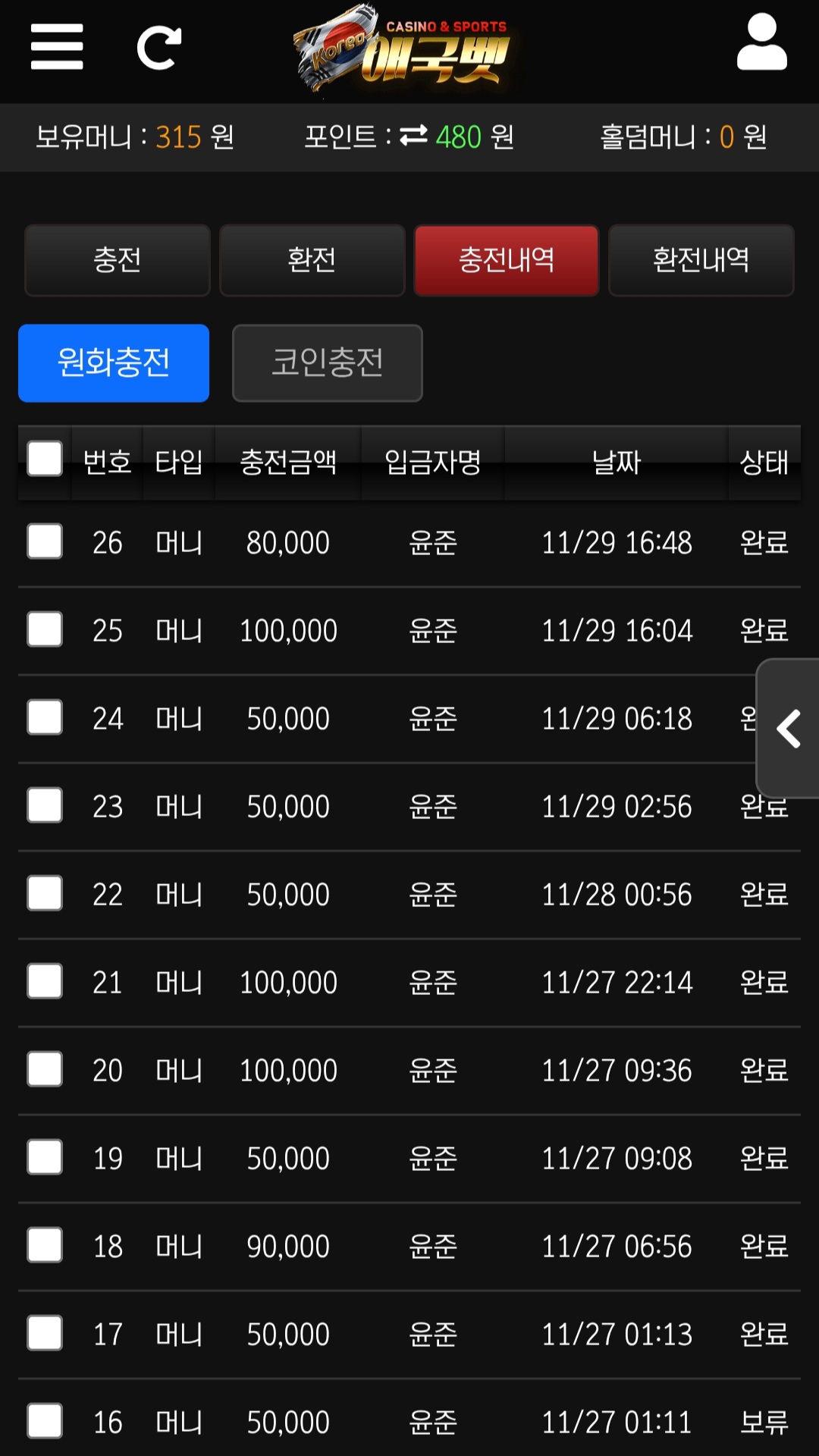Open the 환전내역 tab
819x1456 pixels.
[701, 260]
